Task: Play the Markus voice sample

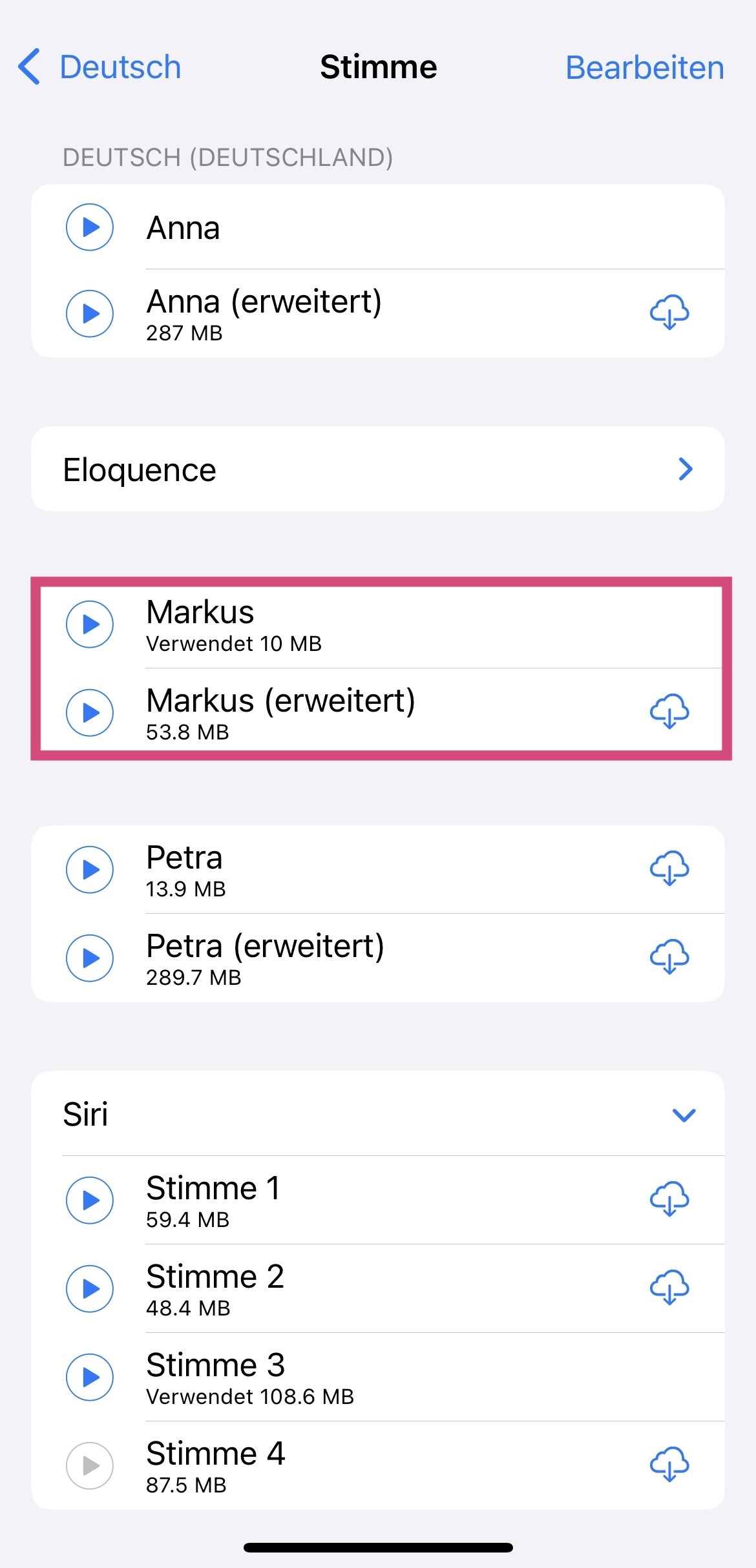Action: point(90,624)
